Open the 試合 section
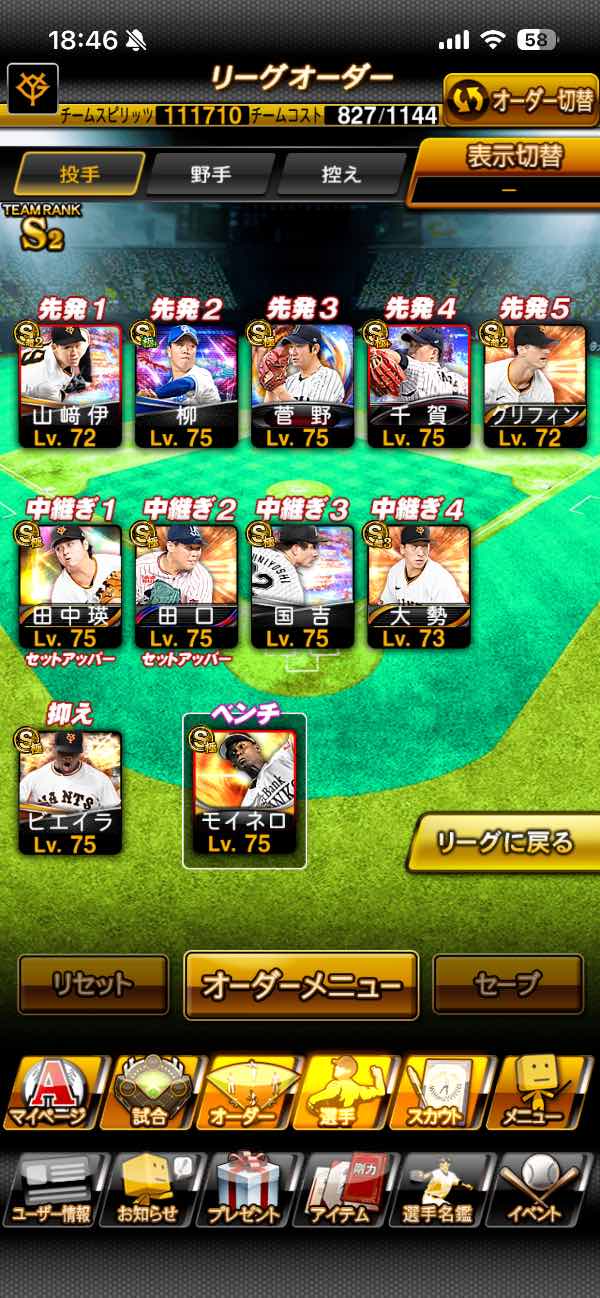Screen dimensions: 600x1298 (x=149, y=1092)
